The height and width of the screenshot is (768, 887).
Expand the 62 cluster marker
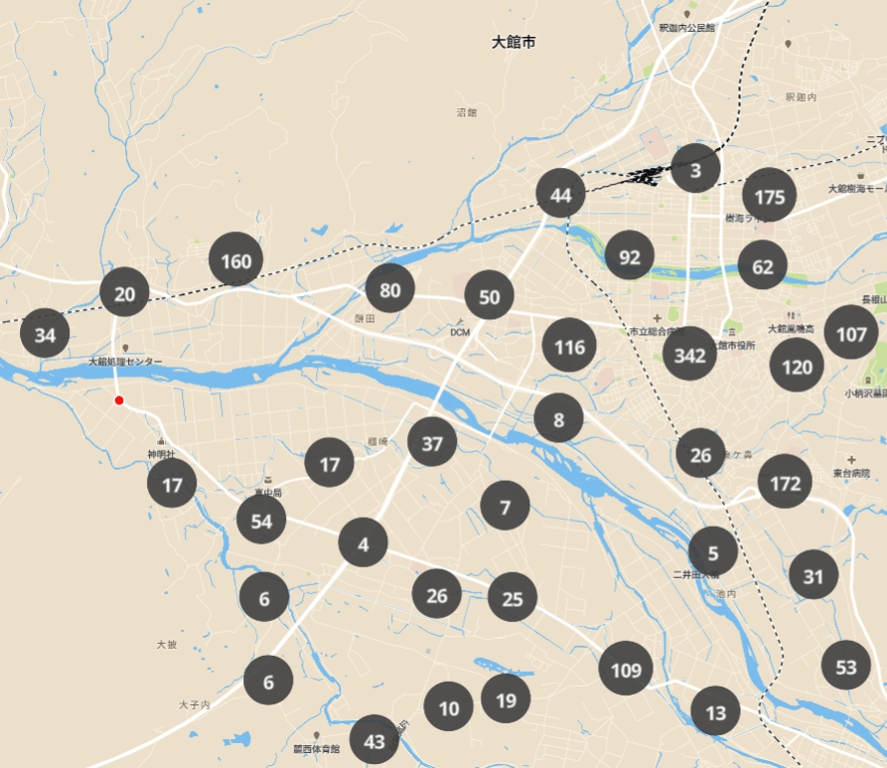coord(763,266)
